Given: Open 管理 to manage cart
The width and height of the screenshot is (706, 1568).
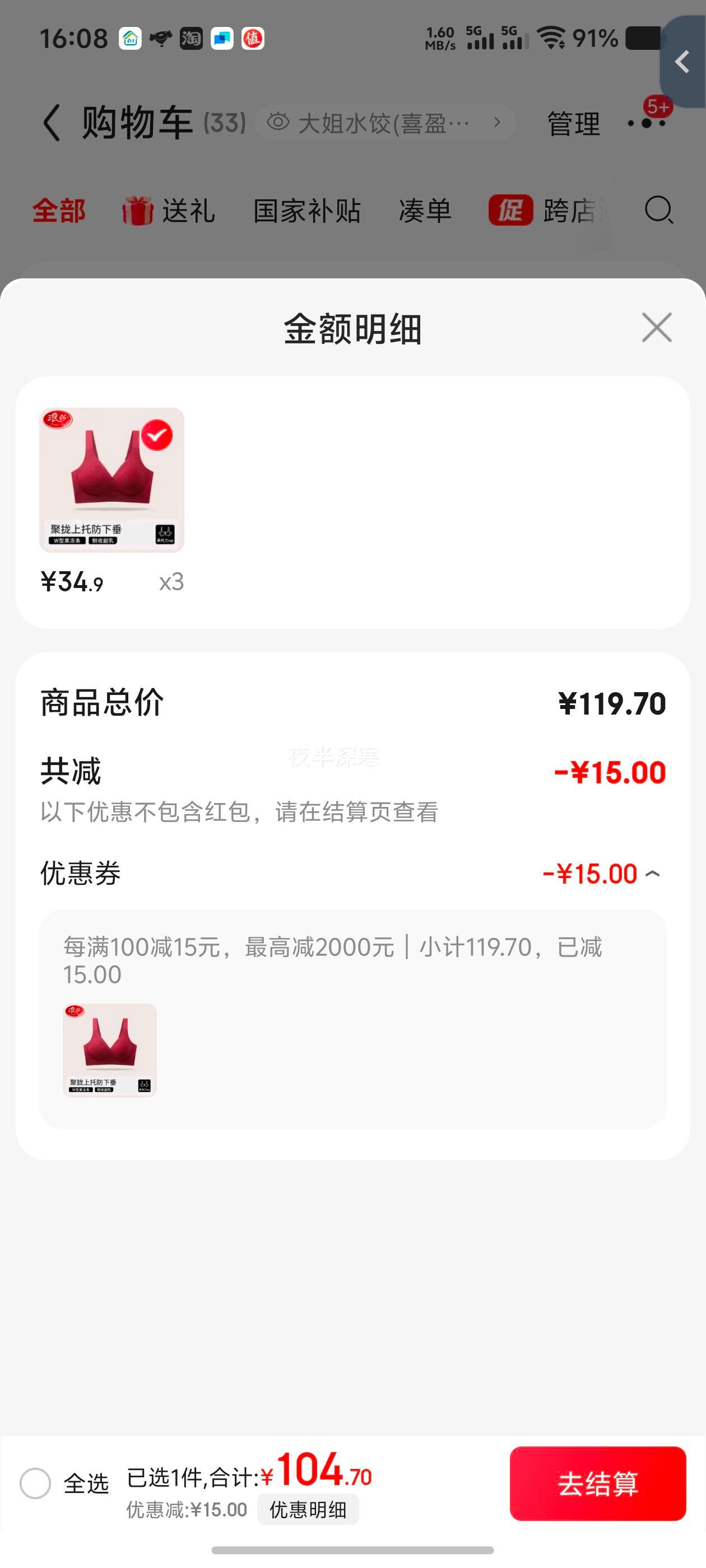Looking at the screenshot, I should click(x=573, y=124).
